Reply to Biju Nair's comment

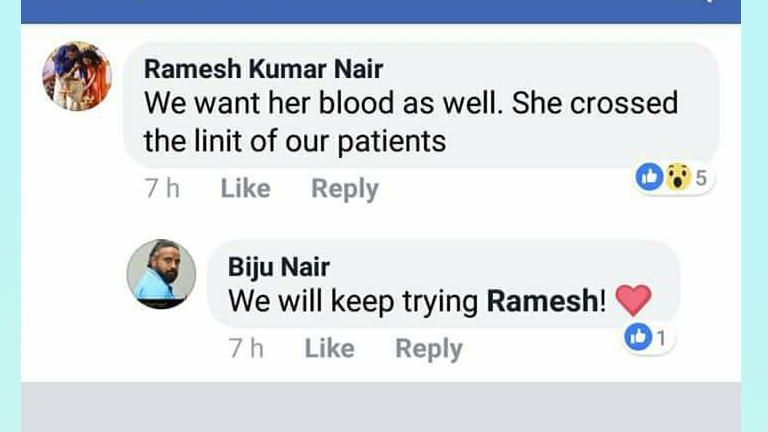pos(428,348)
